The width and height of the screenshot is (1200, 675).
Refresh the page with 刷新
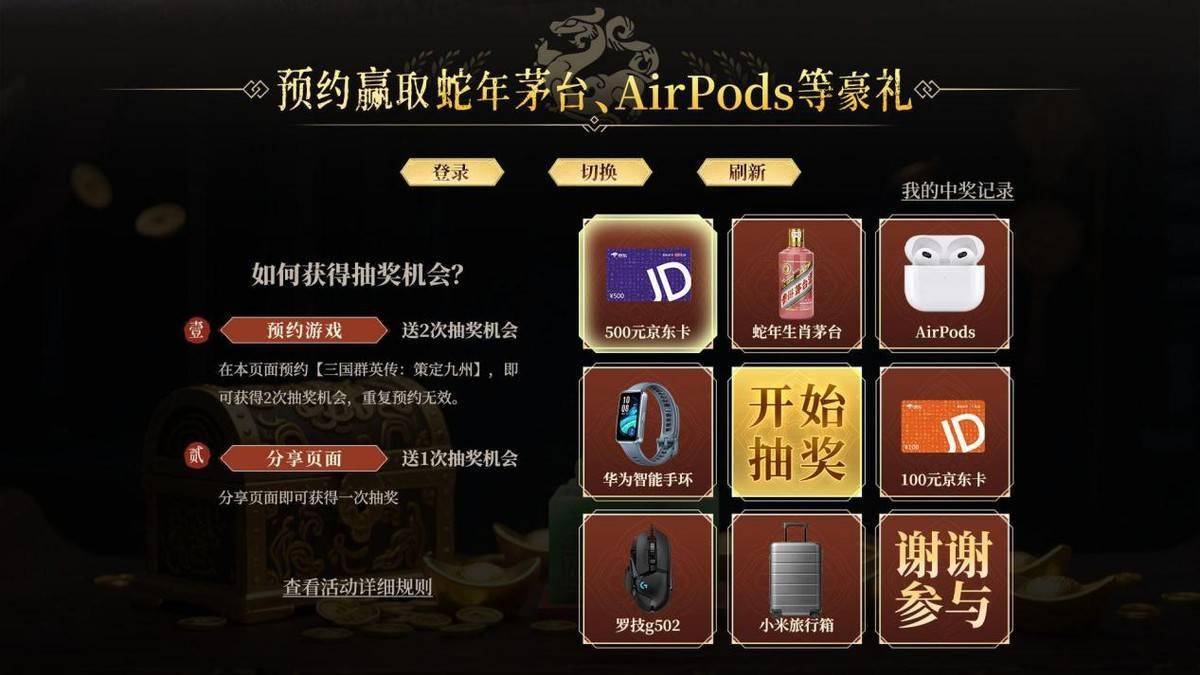tap(748, 172)
